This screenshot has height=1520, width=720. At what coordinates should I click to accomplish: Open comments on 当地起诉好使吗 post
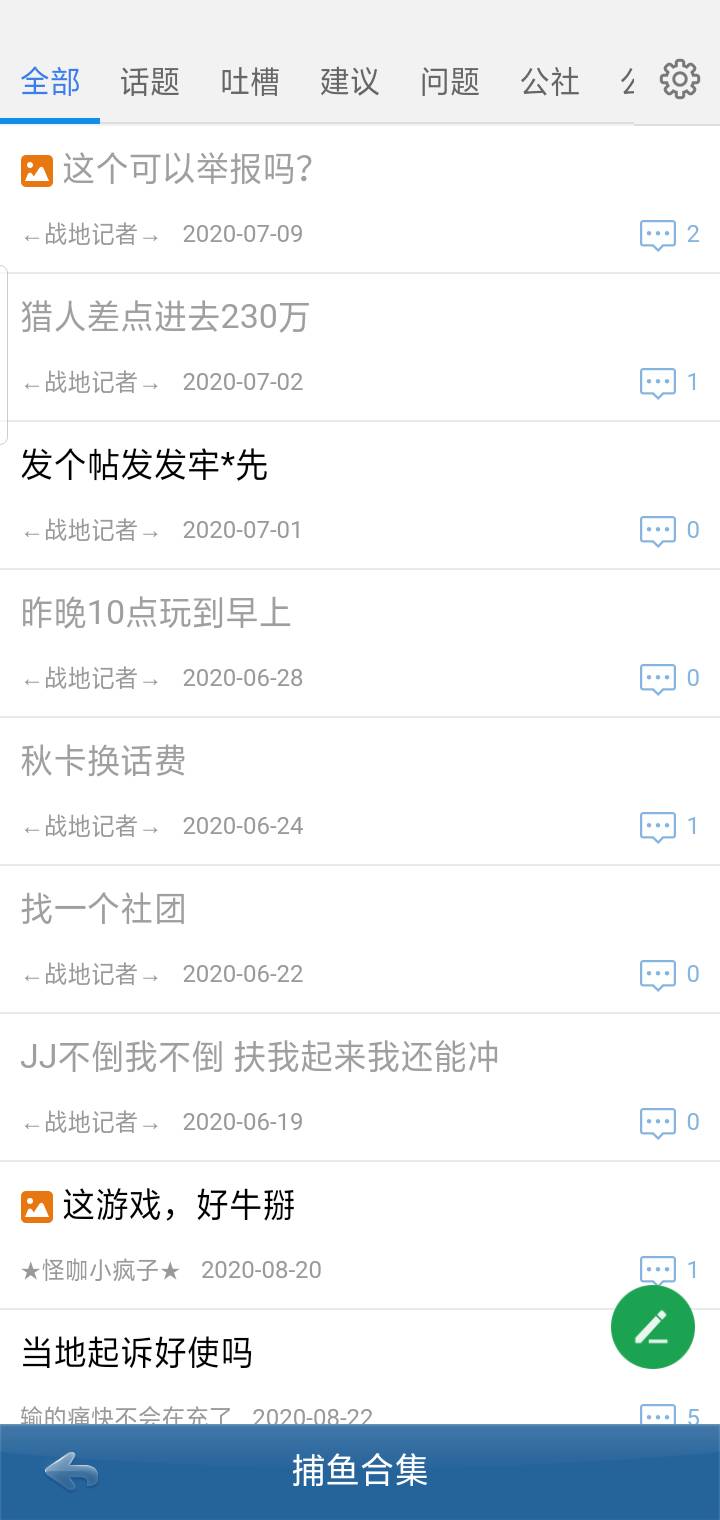pyautogui.click(x=658, y=1413)
